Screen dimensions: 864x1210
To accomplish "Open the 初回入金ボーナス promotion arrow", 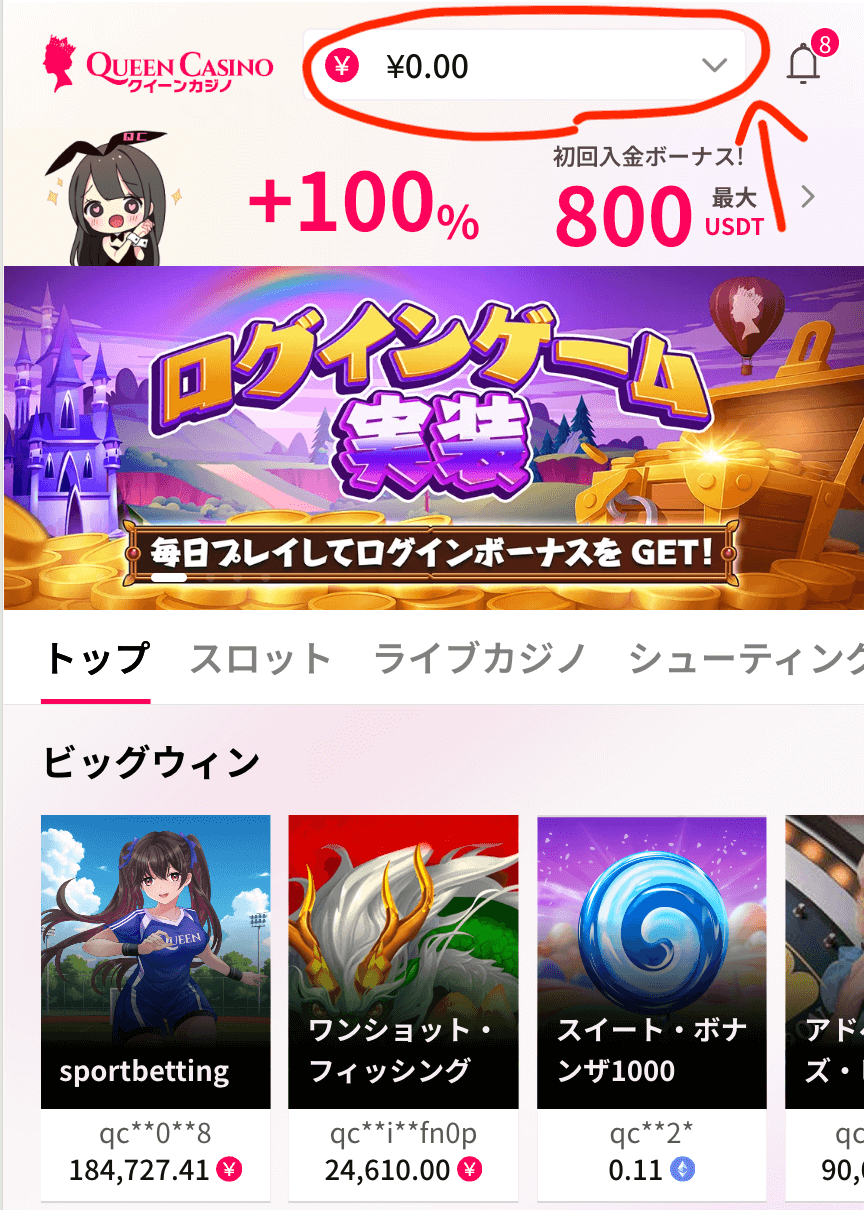I will [x=809, y=197].
